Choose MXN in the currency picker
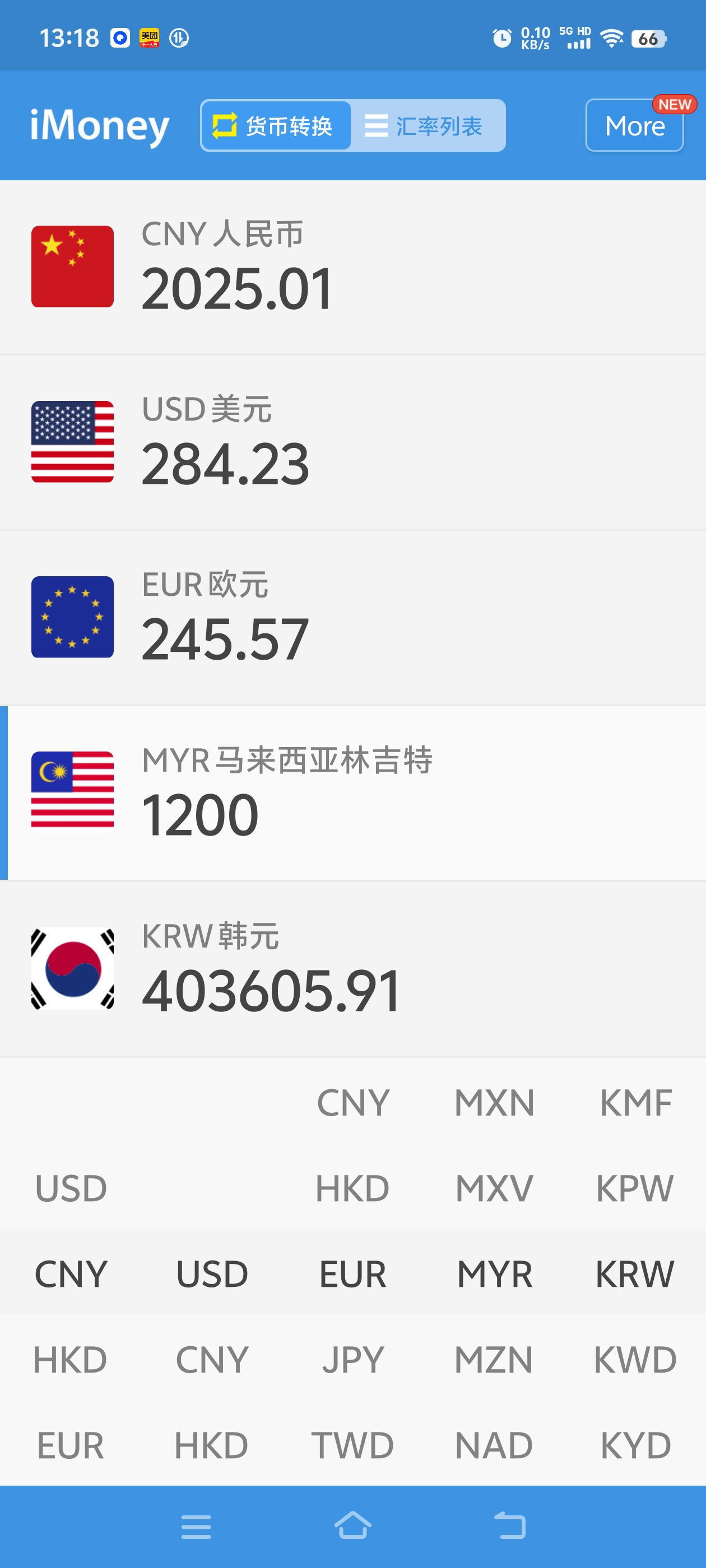This screenshot has width=706, height=1568. click(494, 1102)
